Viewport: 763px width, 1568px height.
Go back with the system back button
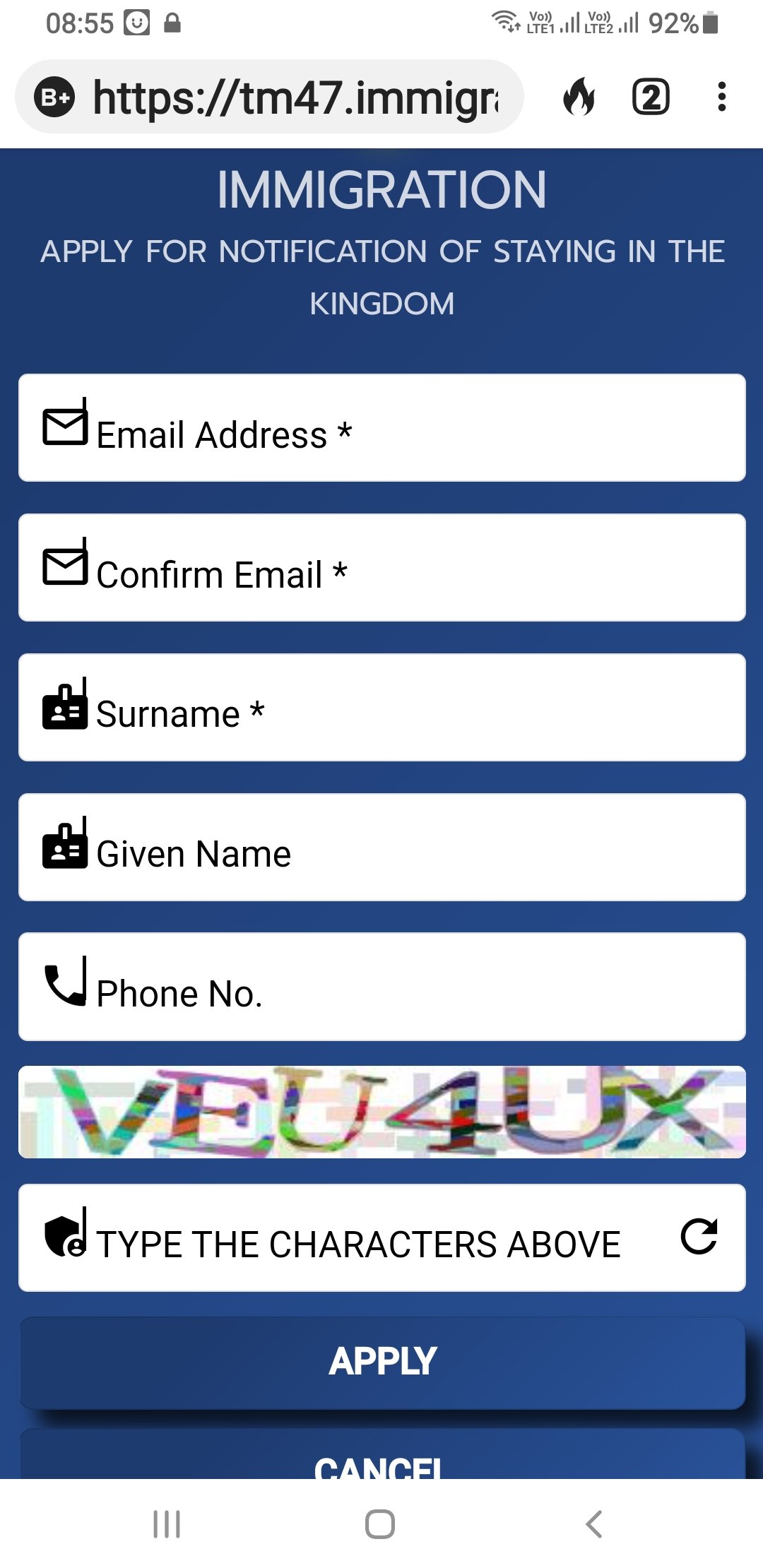(594, 1524)
